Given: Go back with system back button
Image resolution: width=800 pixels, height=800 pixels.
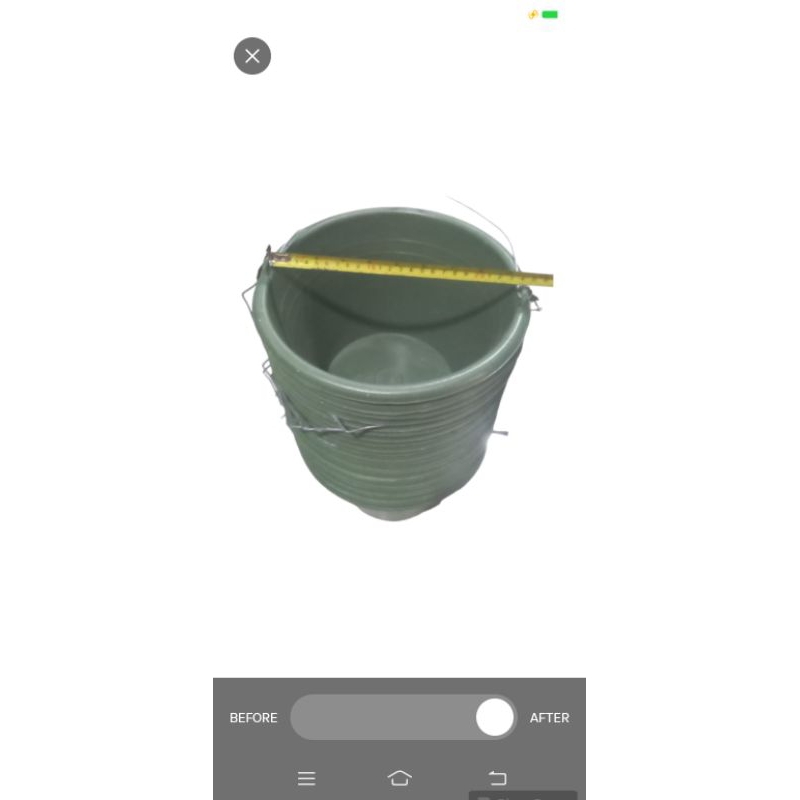Looking at the screenshot, I should click(497, 778).
